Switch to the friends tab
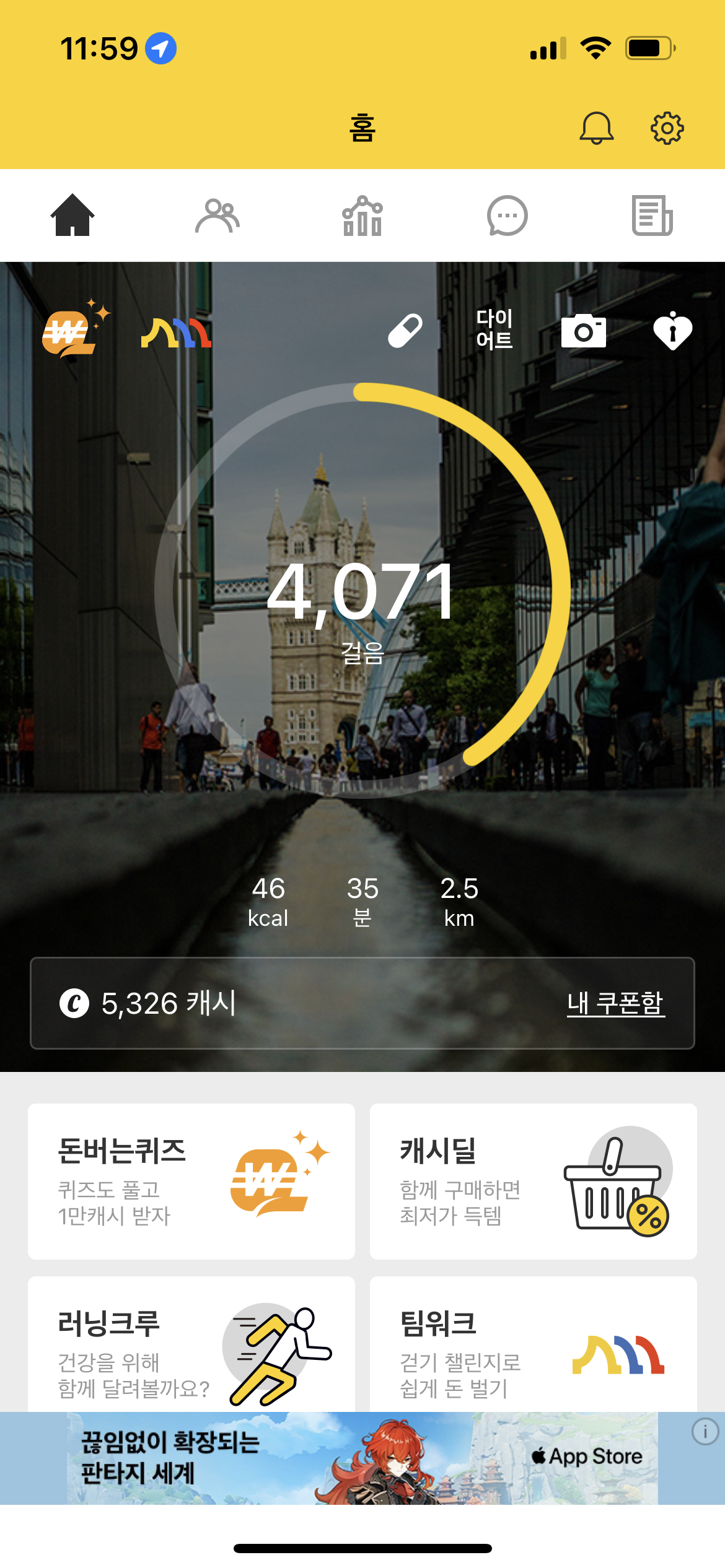 [x=217, y=216]
